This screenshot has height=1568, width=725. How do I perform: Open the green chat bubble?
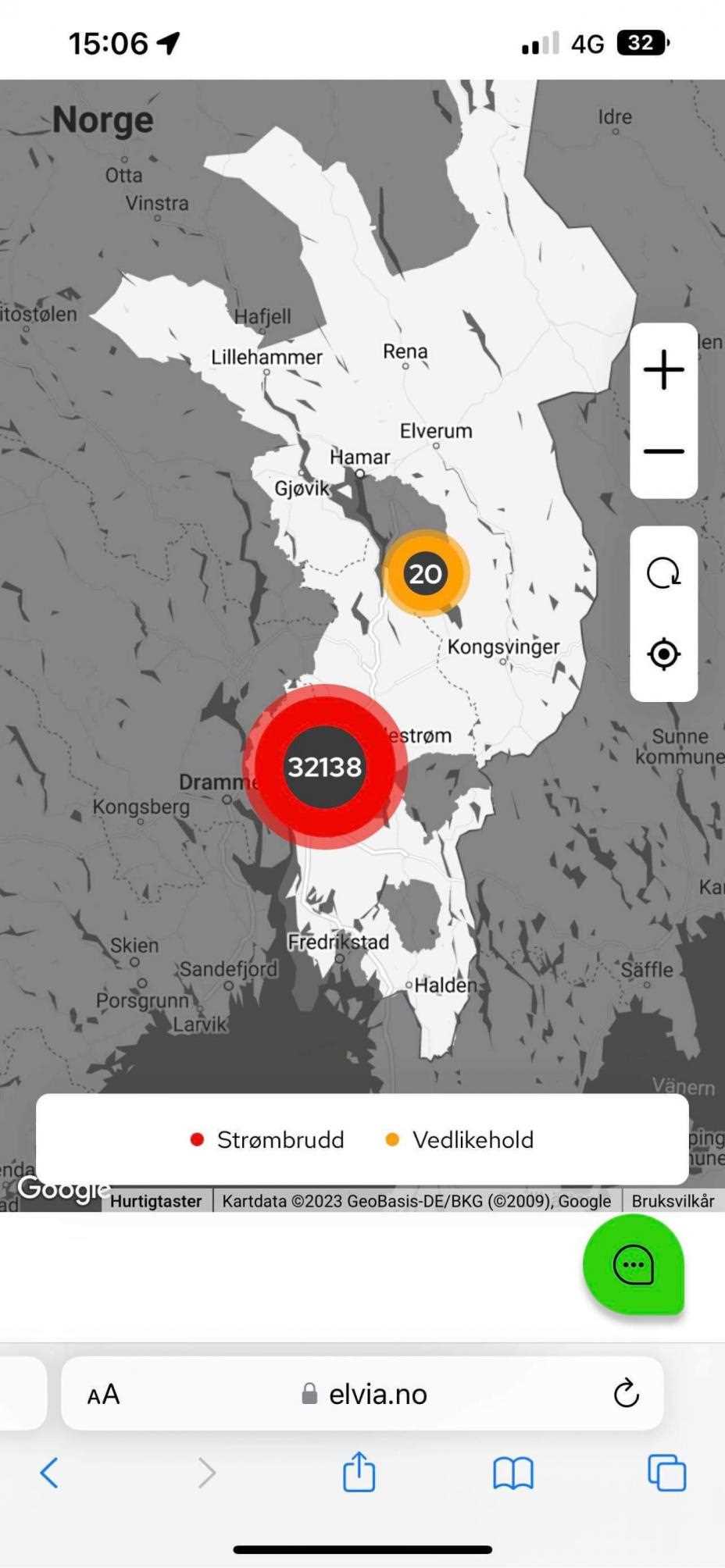[634, 1263]
